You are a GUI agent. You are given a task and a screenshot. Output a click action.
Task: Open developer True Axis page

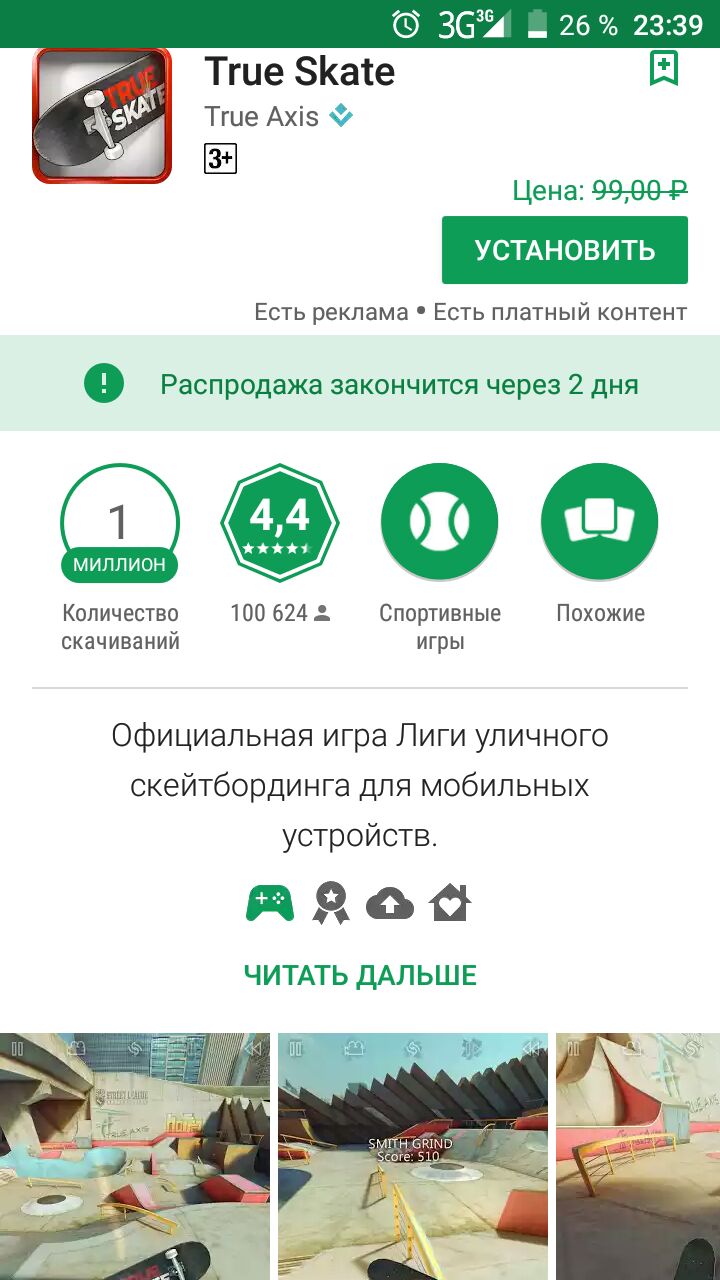coord(262,117)
